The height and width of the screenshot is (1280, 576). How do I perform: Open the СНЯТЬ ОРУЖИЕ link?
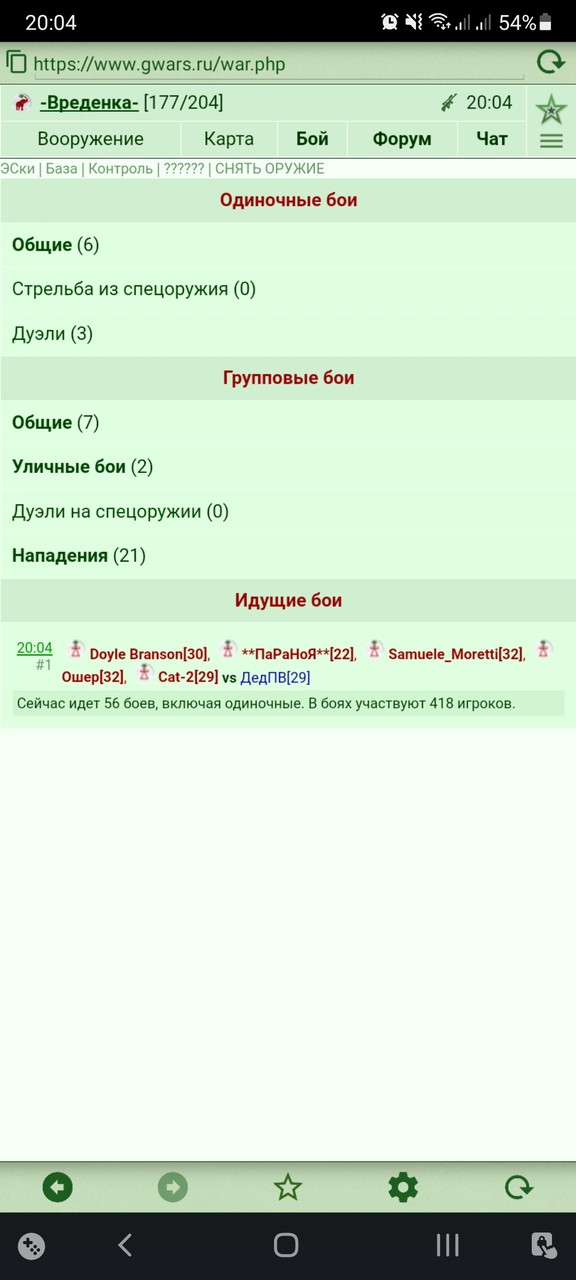270,169
